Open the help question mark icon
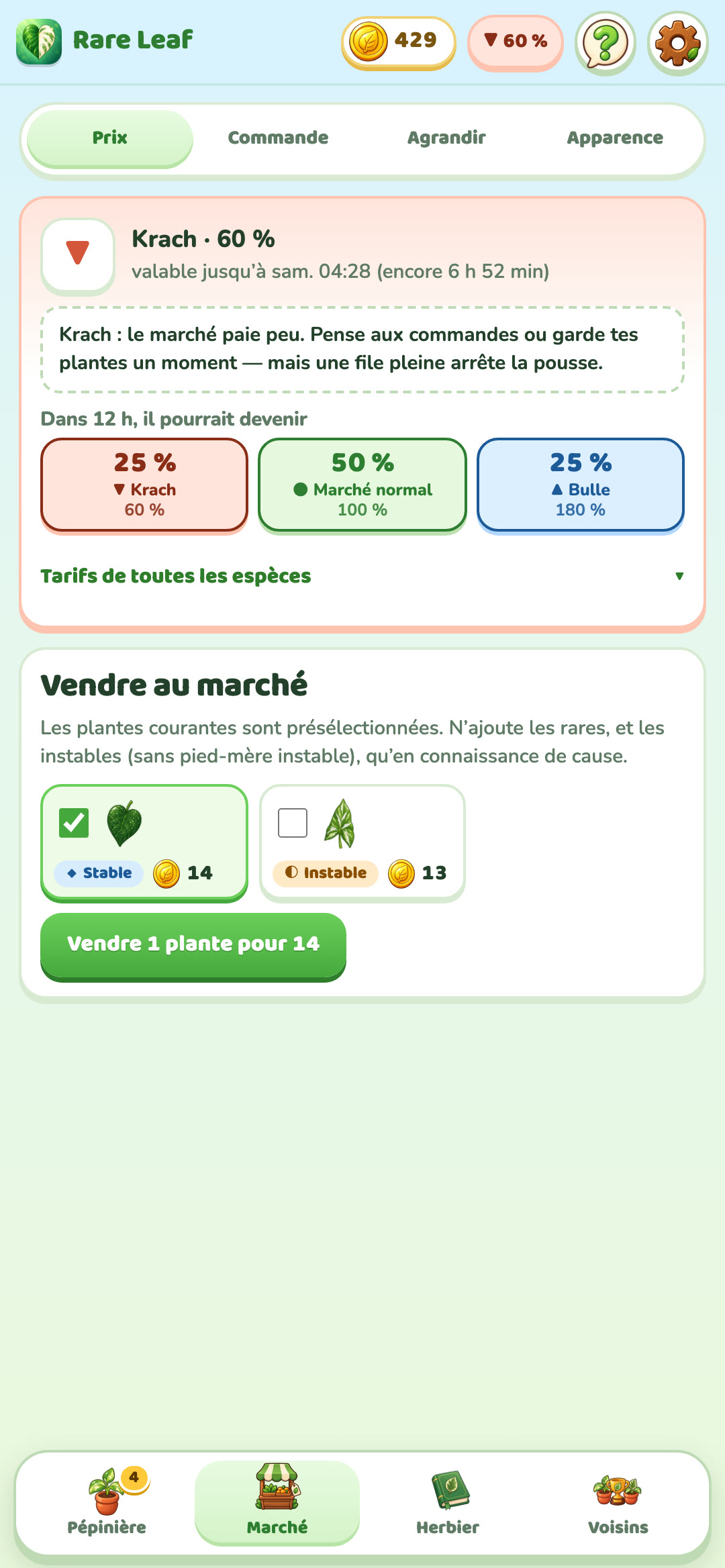Screen dimensions: 725x1568 point(606,43)
